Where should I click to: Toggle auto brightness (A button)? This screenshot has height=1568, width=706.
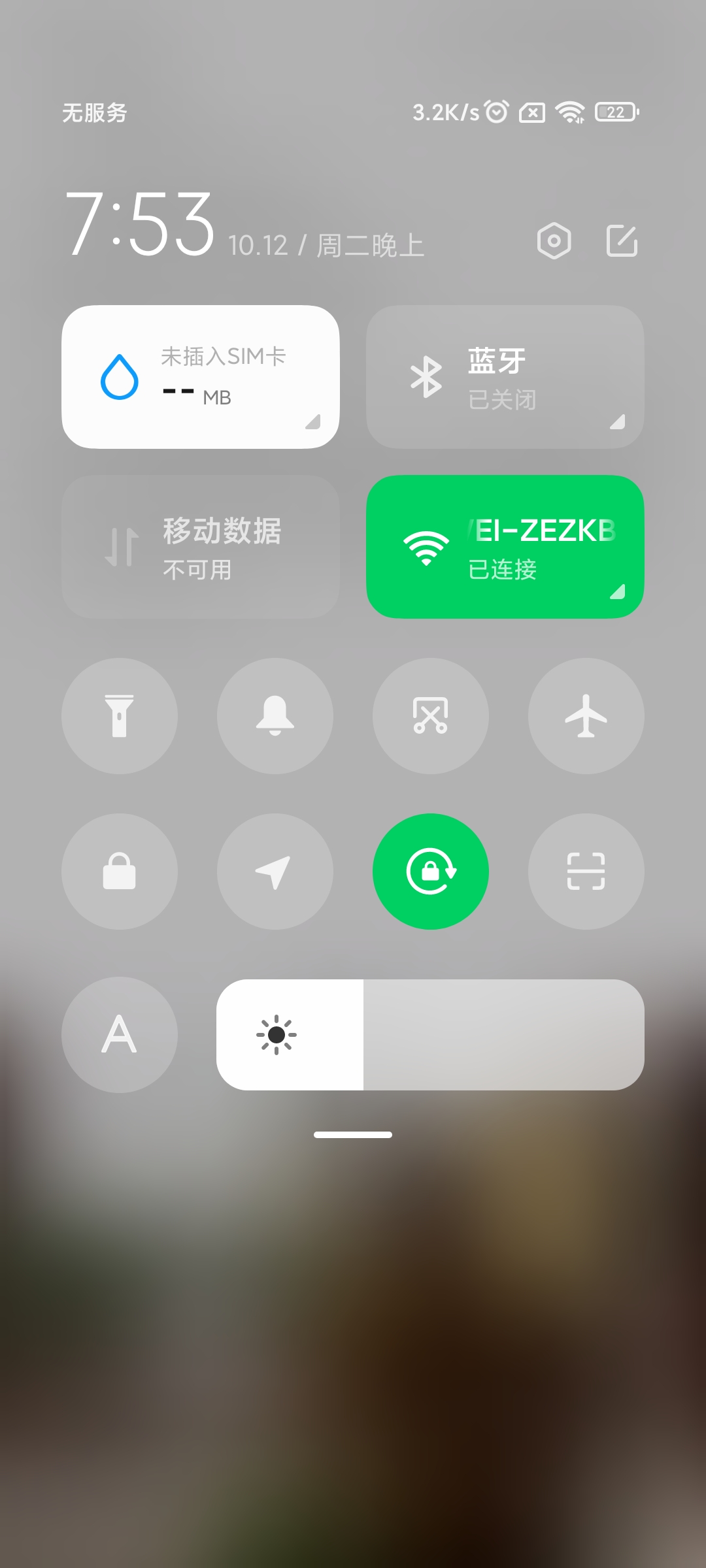pos(120,1035)
